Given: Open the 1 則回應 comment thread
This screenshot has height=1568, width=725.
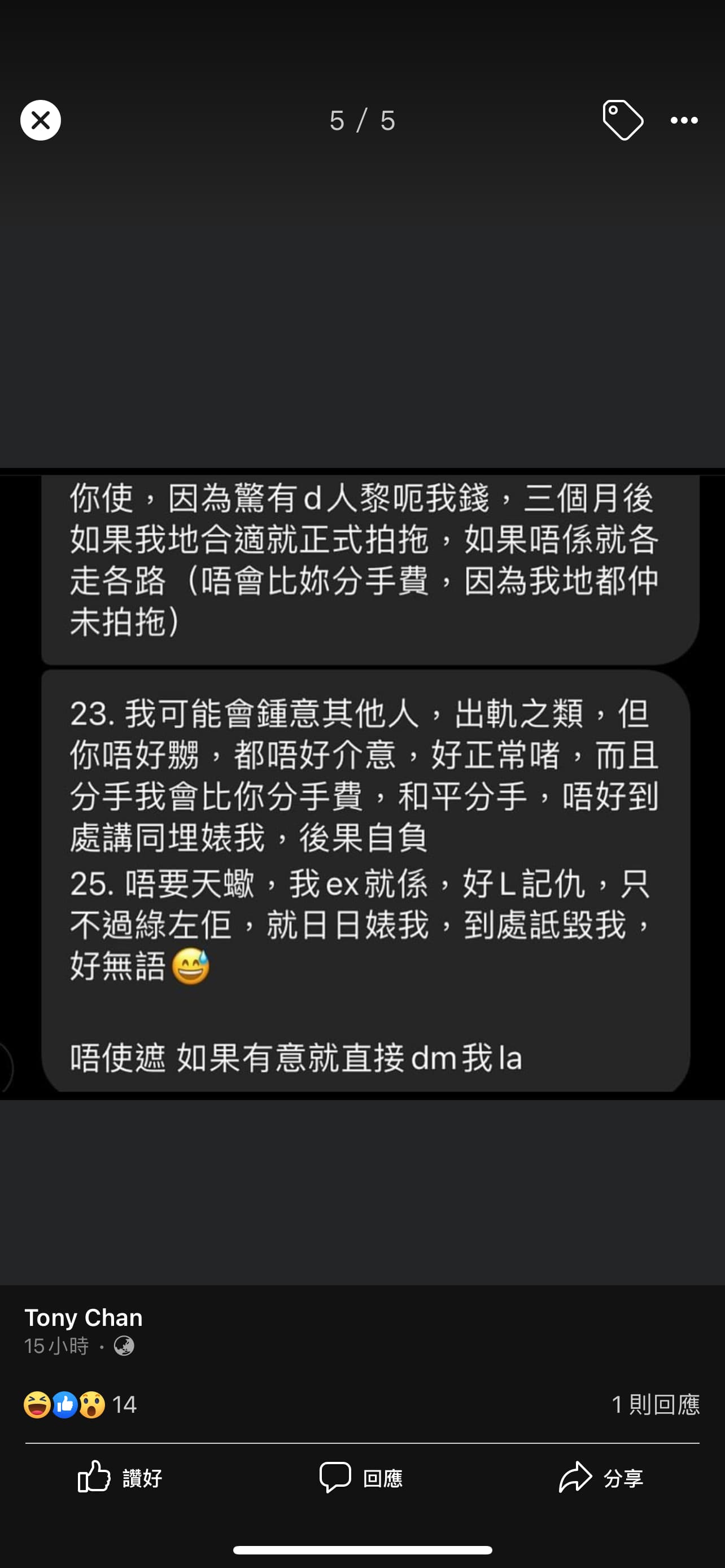Looking at the screenshot, I should click(x=656, y=1404).
